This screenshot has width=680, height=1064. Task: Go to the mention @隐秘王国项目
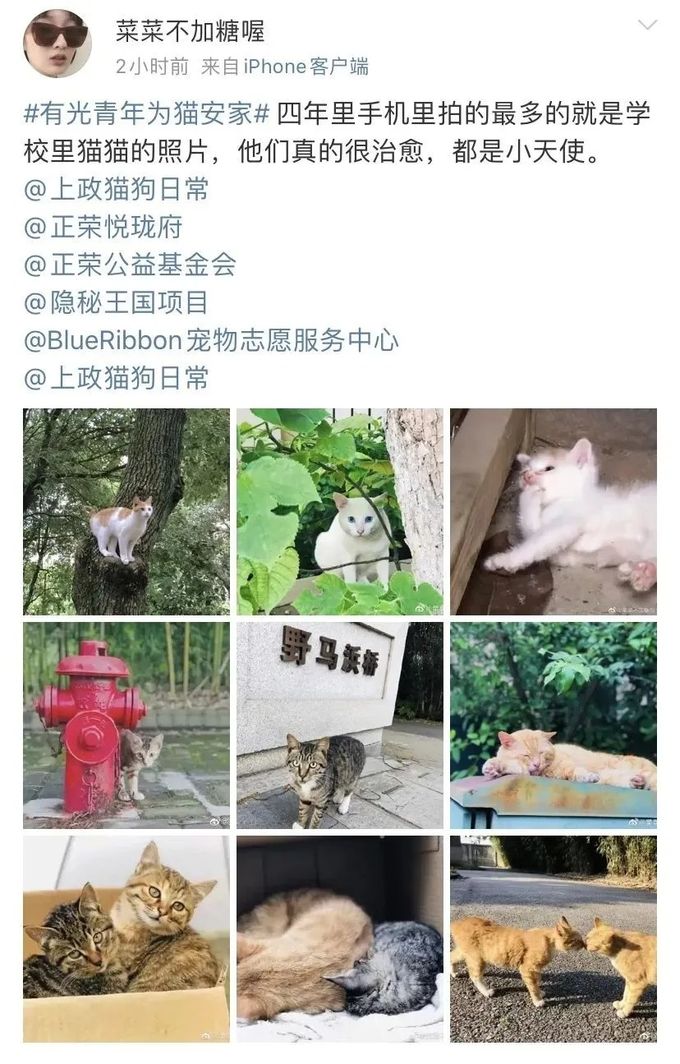click(116, 302)
